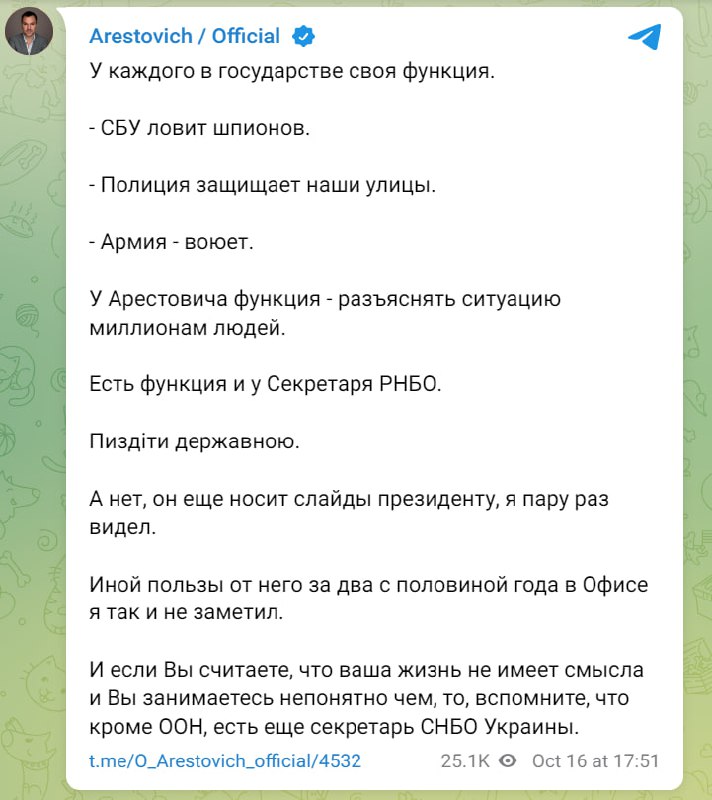Open the Telegram paper plane icon
Screen dimensions: 712x800
point(644,37)
